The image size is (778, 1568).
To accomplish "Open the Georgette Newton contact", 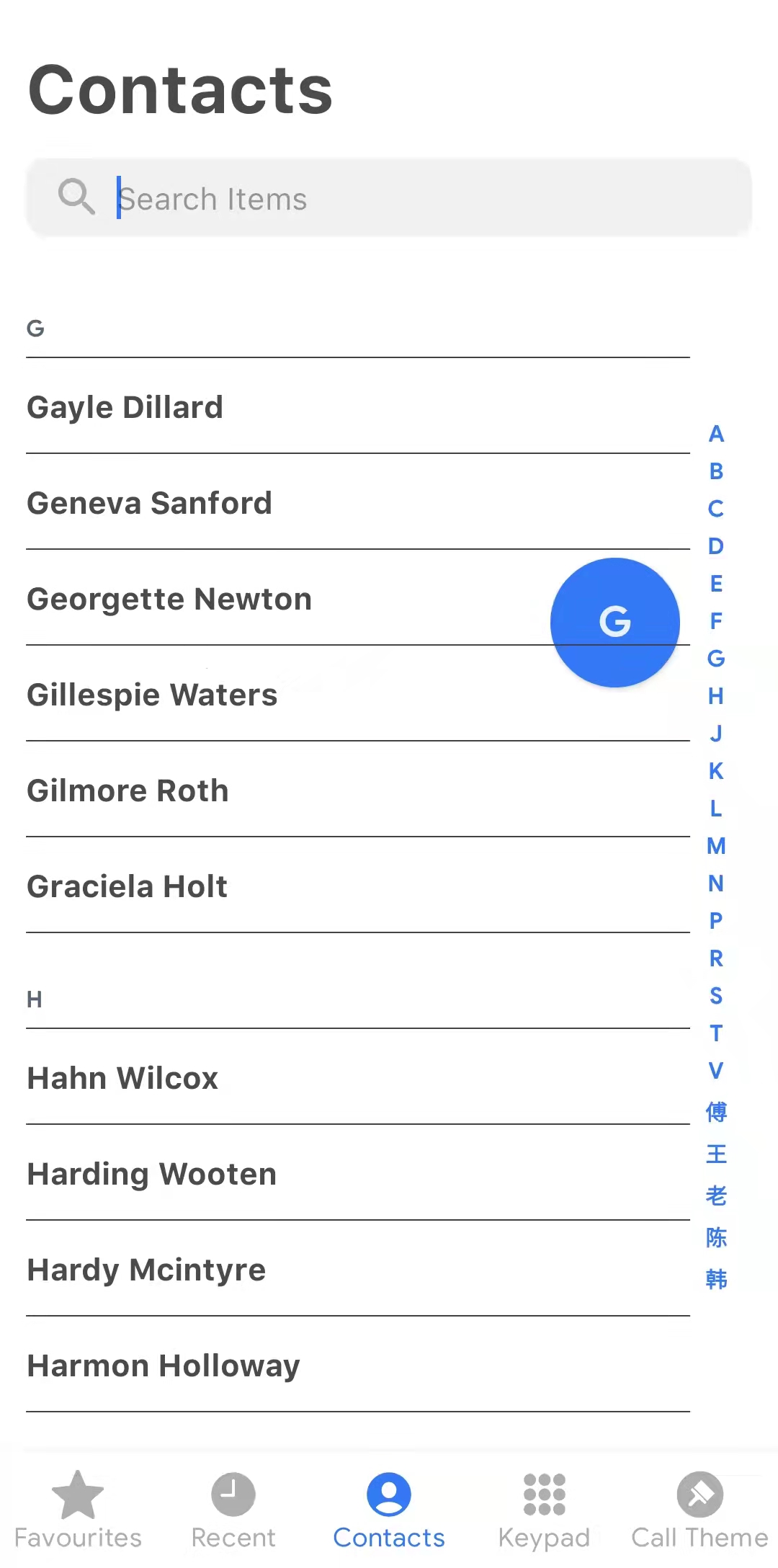I will 358,598.
